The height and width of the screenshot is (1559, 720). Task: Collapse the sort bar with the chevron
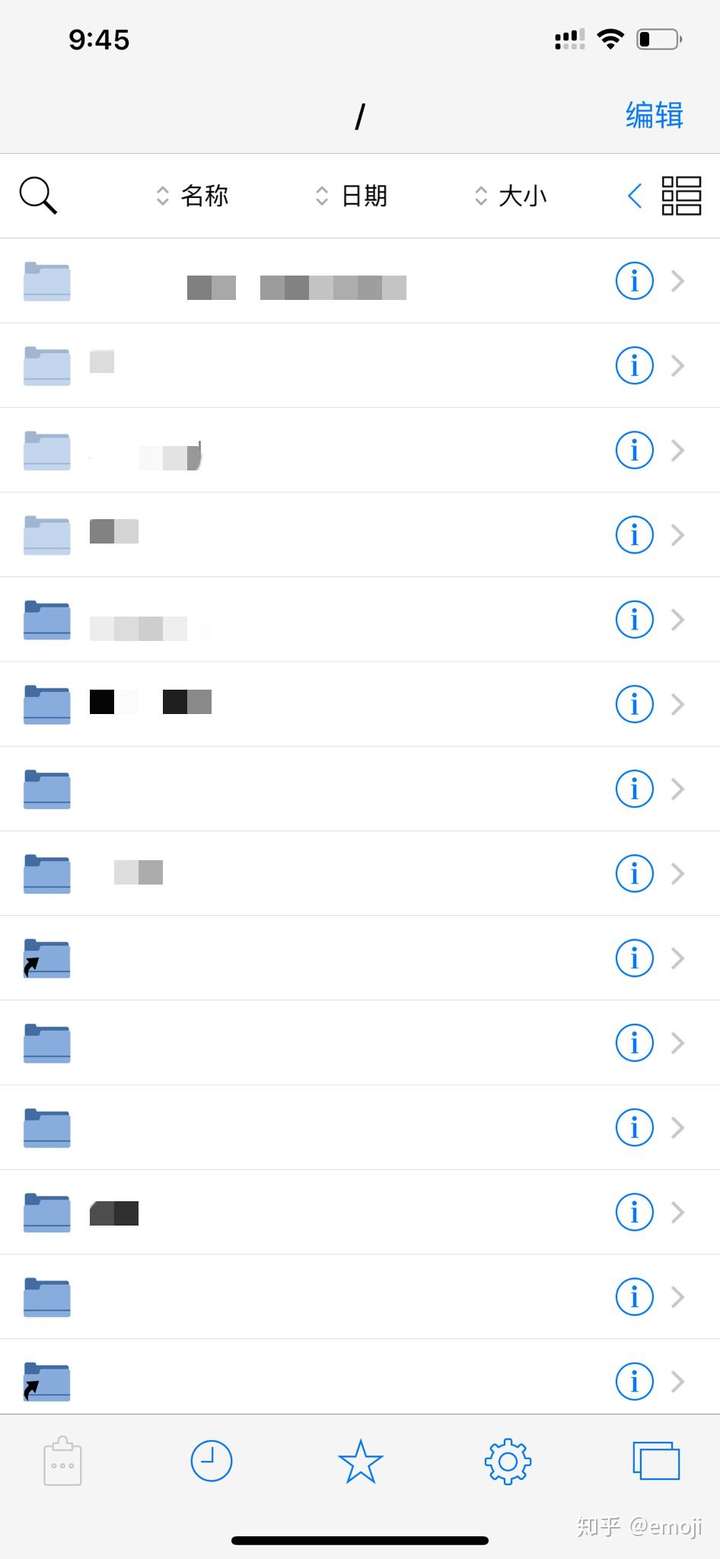634,195
